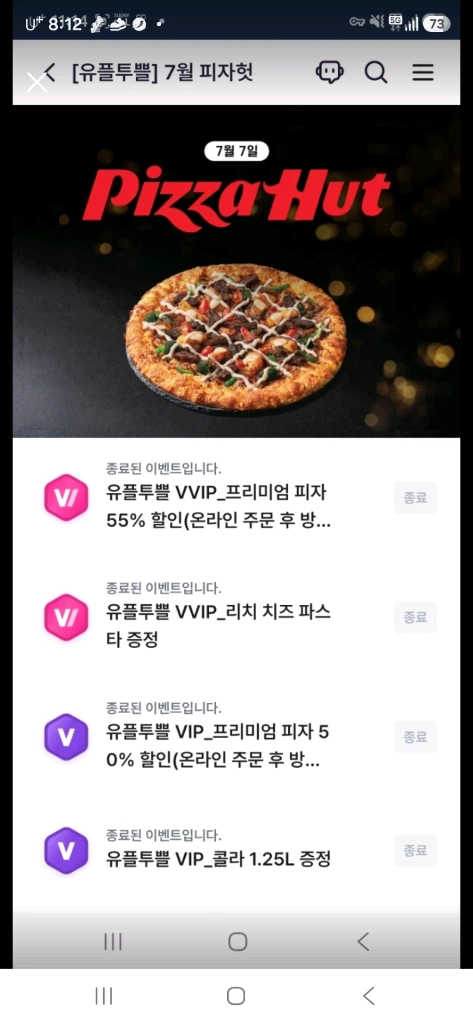The width and height of the screenshot is (473, 1024).
Task: Open the chatbot assistant icon
Action: click(329, 72)
